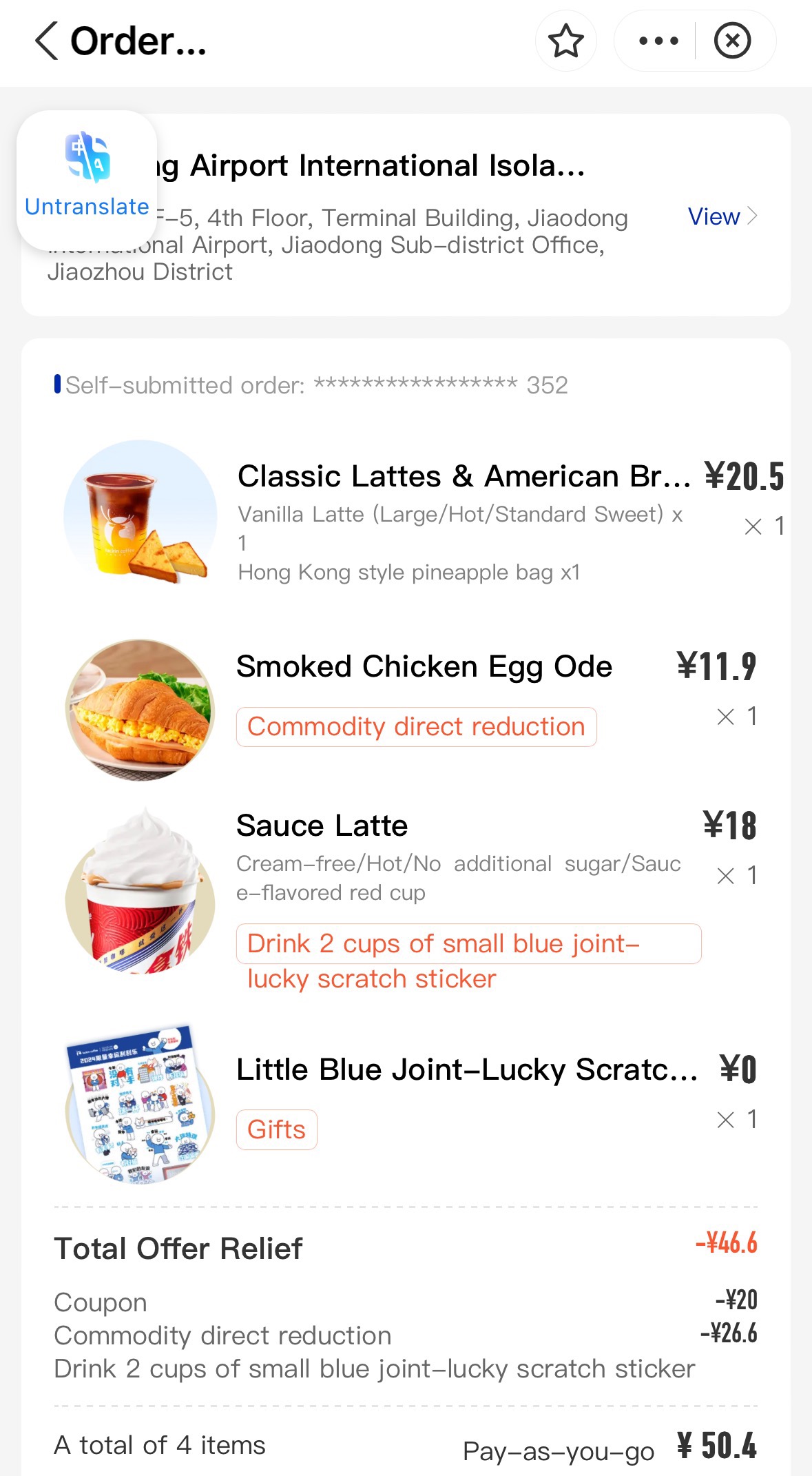The height and width of the screenshot is (1476, 812).
Task: Open the Smoked Chicken Egg Ode item
Action: pyautogui.click(x=424, y=667)
